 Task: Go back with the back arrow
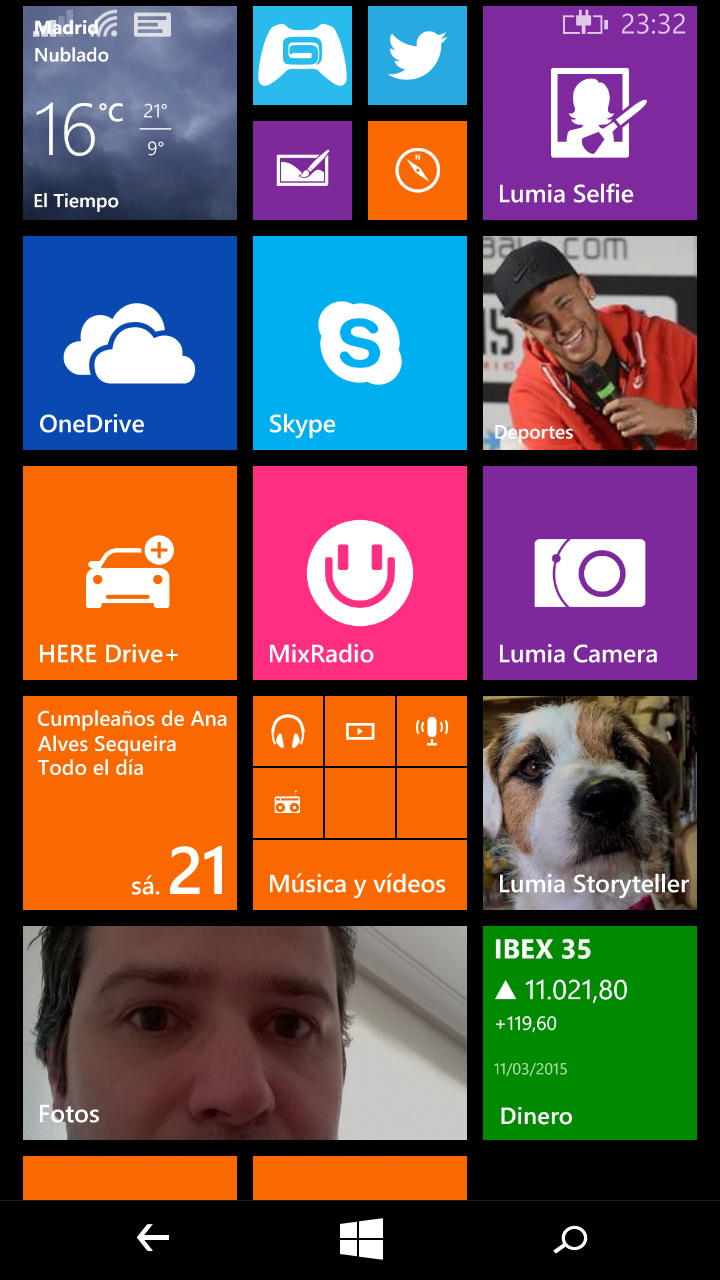153,1240
